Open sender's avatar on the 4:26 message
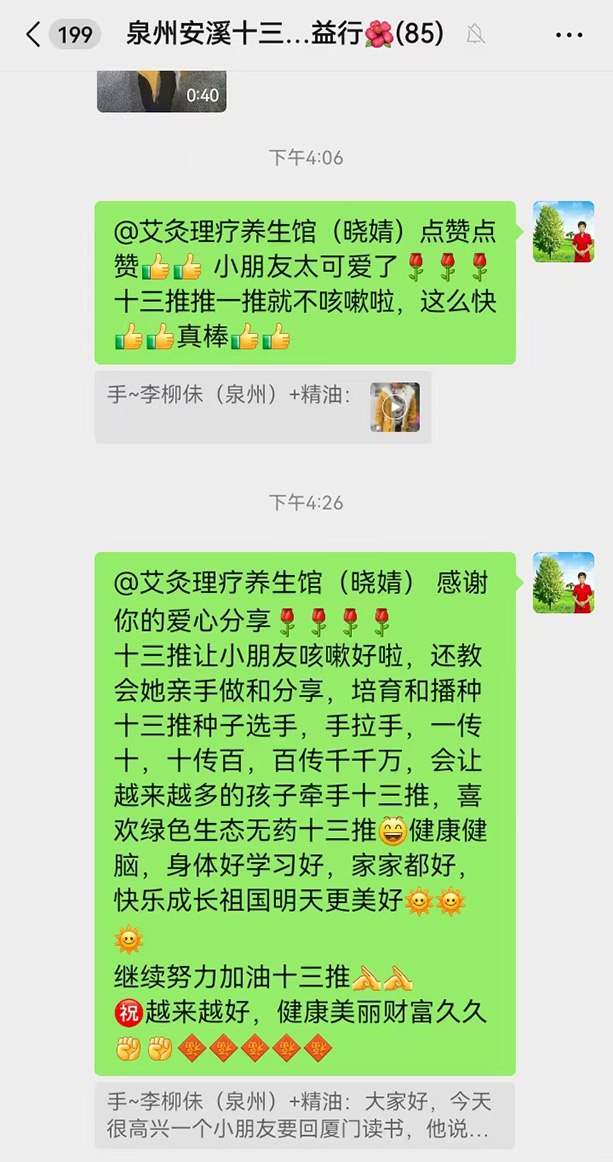This screenshot has height=1162, width=613. [563, 582]
